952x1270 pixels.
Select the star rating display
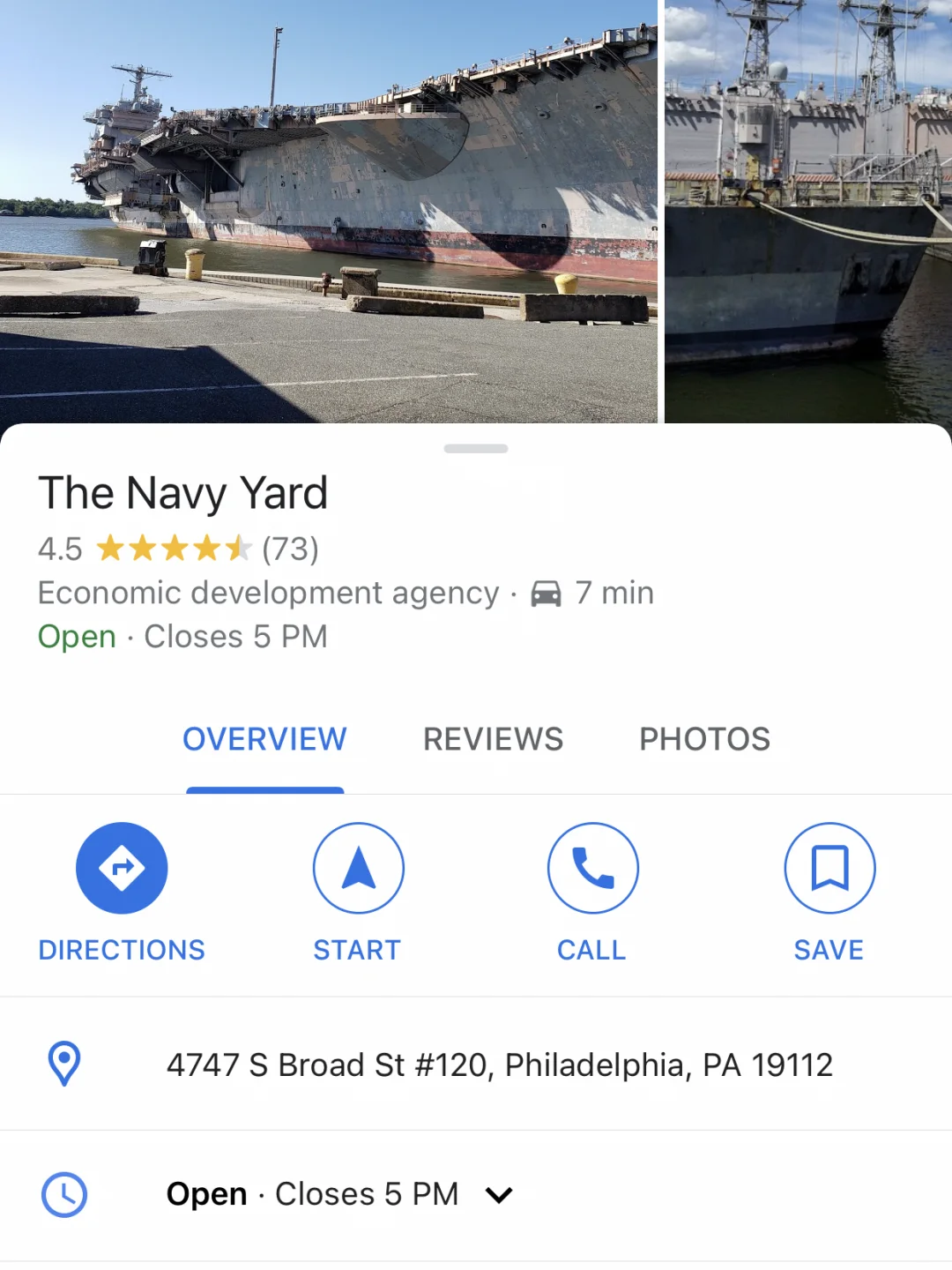pos(174,549)
